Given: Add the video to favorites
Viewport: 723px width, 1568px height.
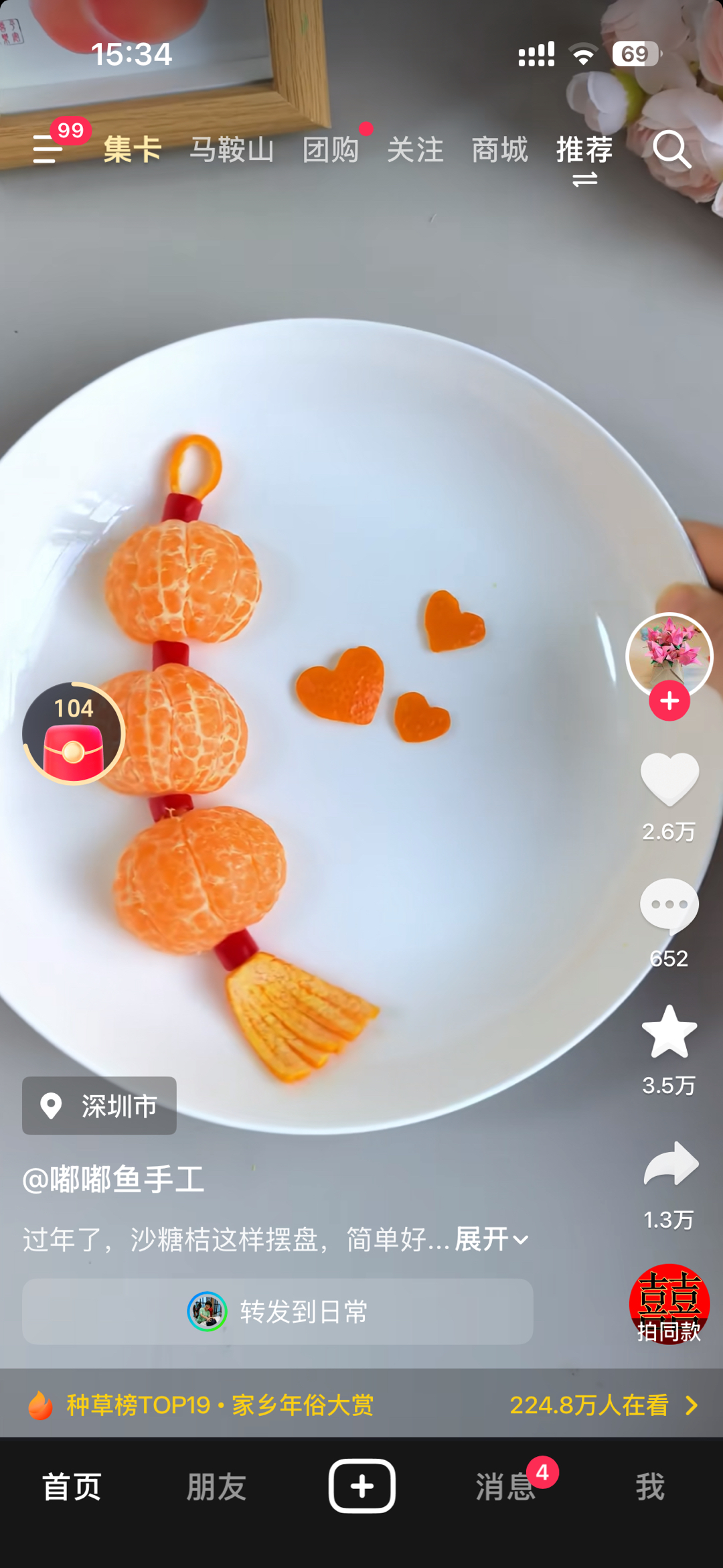Looking at the screenshot, I should tap(669, 1033).
